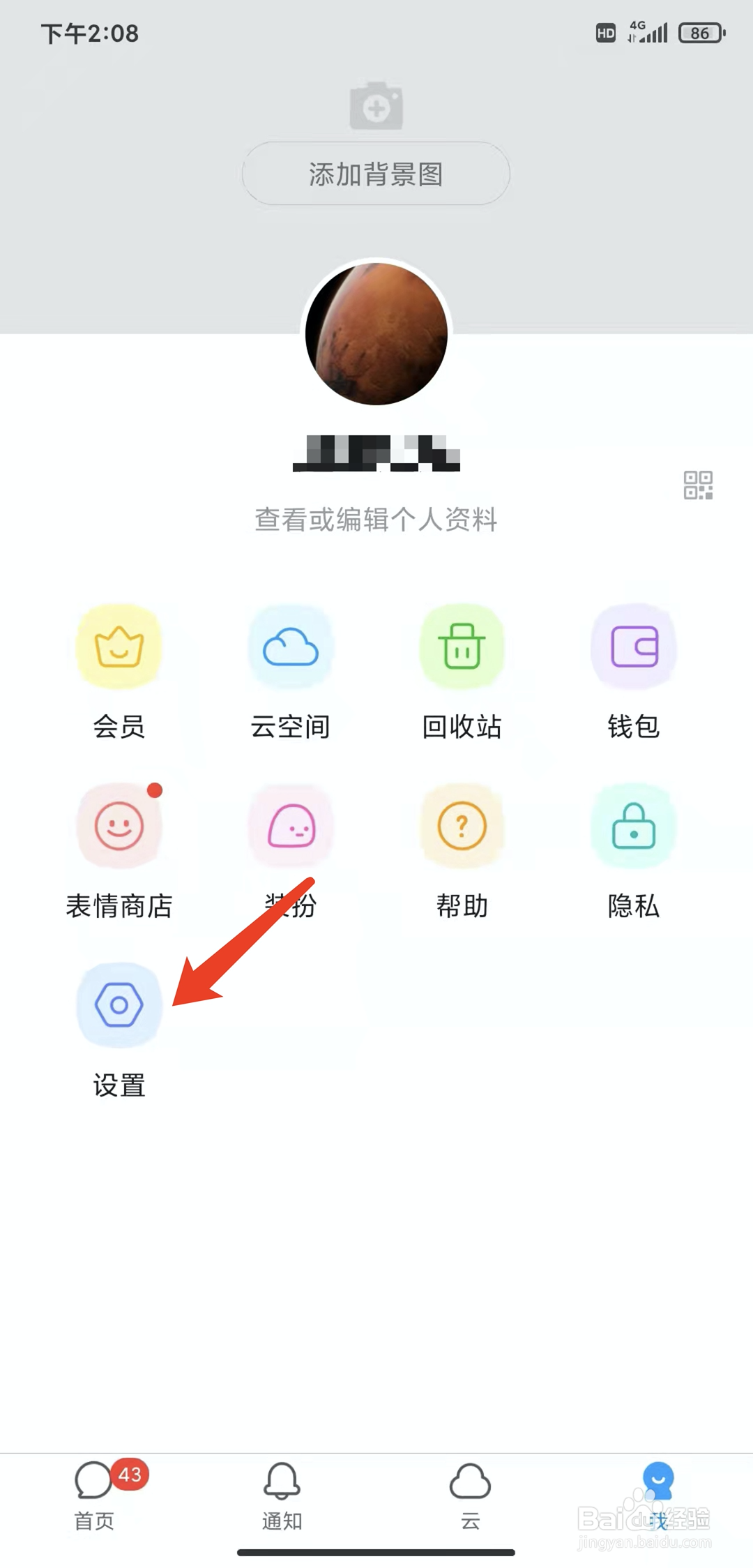Tap 添加背景图 to add background image
753x1568 pixels.
(x=376, y=174)
